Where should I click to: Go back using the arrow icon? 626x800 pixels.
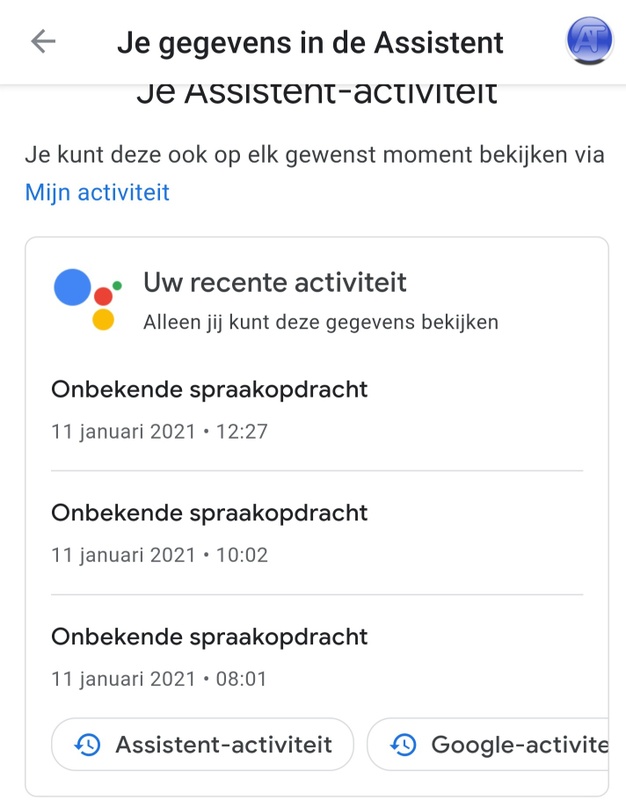pos(44,41)
